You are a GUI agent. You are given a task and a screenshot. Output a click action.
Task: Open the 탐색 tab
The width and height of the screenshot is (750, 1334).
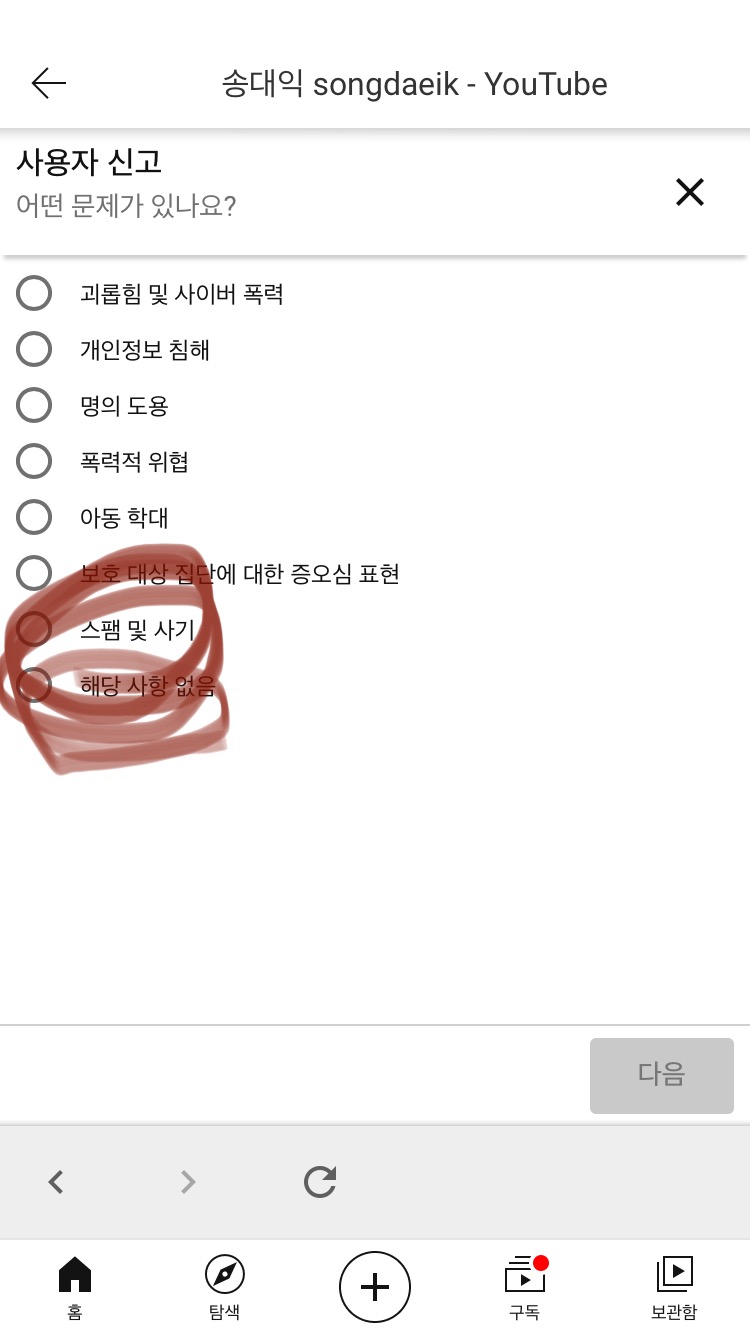pos(225,1287)
